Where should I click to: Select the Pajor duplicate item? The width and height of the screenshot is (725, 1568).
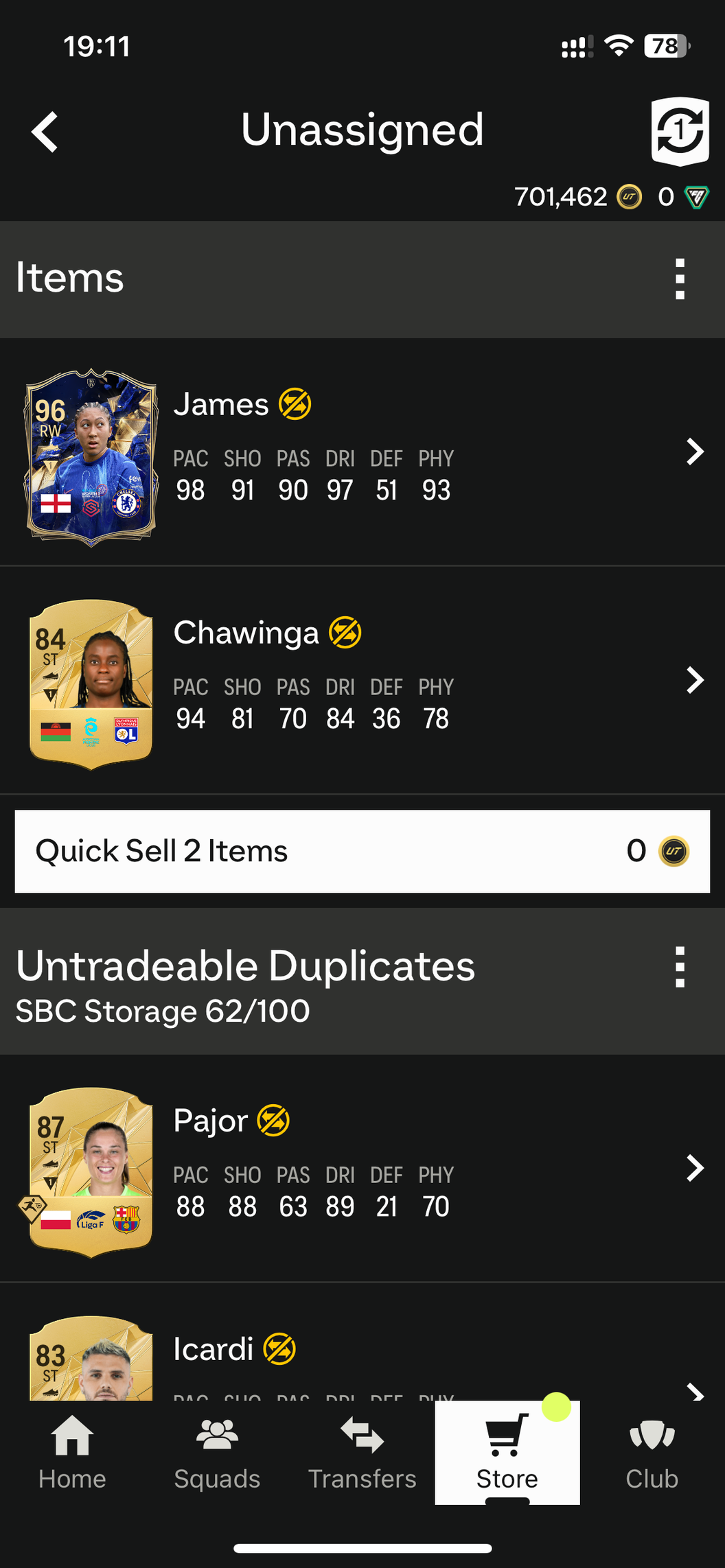[362, 1169]
